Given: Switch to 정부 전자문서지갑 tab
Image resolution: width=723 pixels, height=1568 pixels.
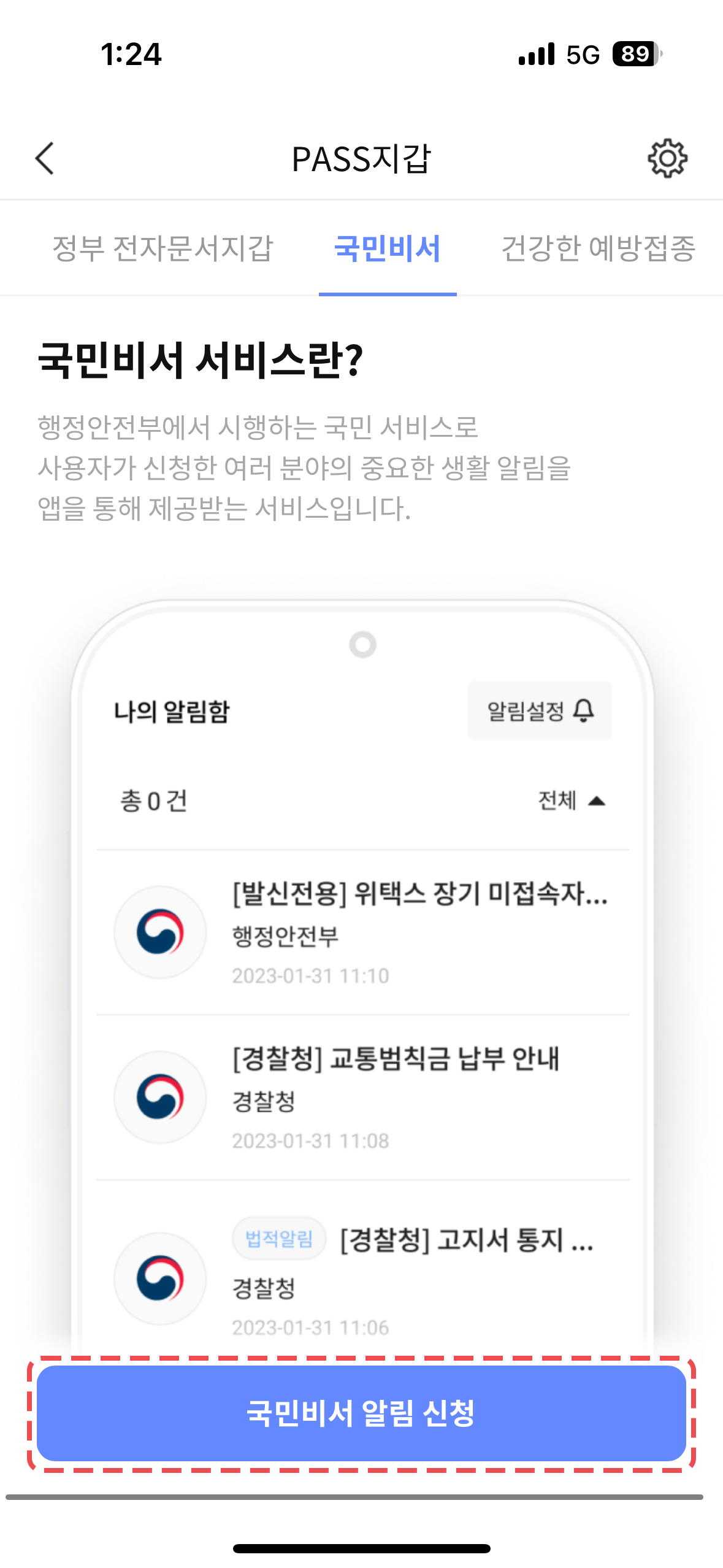Looking at the screenshot, I should 163,248.
